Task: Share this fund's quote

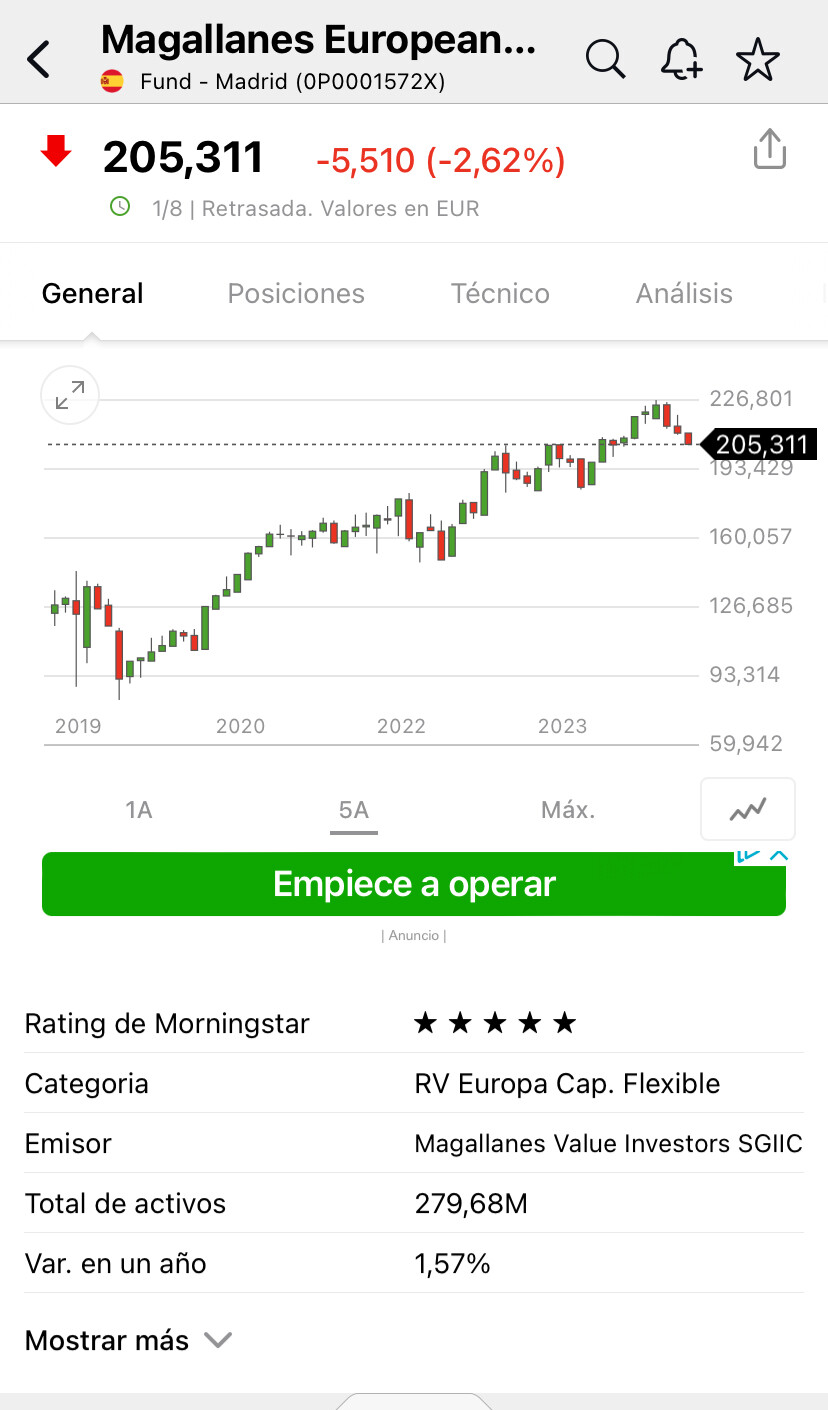Action: (770, 150)
